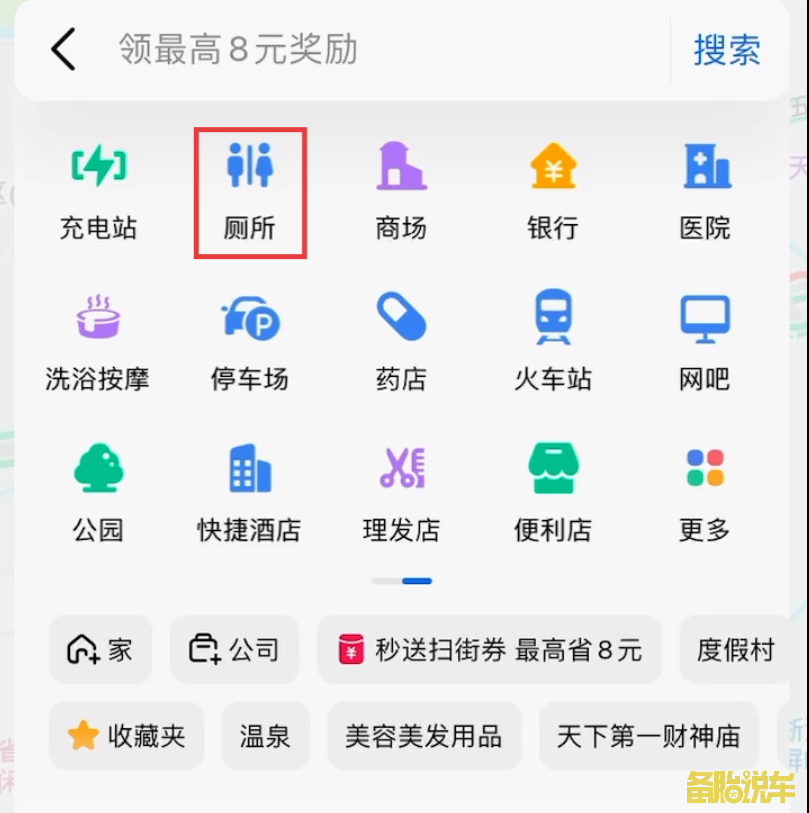Viewport: 809px width, 813px height.
Task: Select the 充电站 category
Action: (98, 192)
